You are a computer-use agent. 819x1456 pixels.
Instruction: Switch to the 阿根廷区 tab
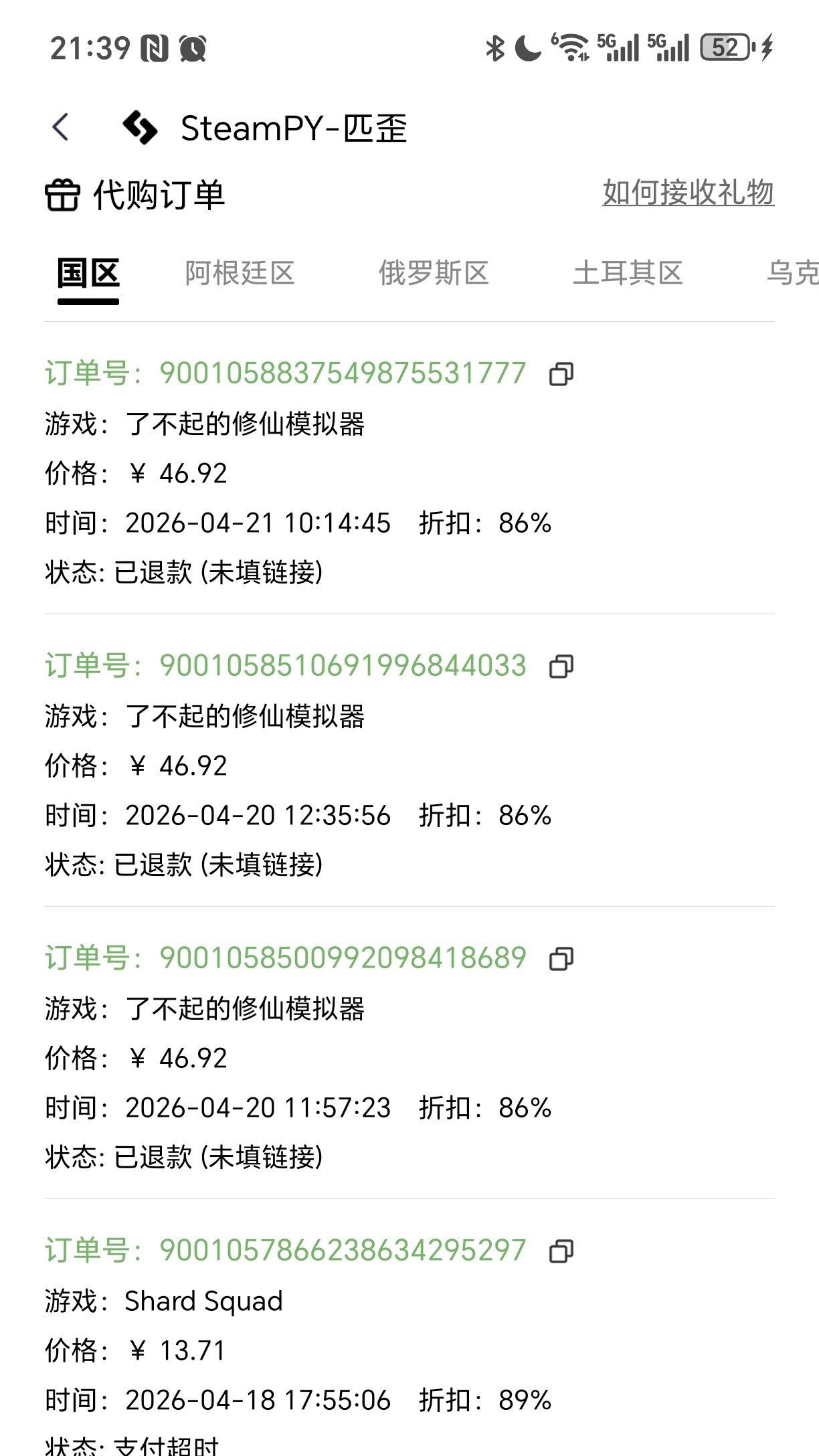(x=240, y=273)
